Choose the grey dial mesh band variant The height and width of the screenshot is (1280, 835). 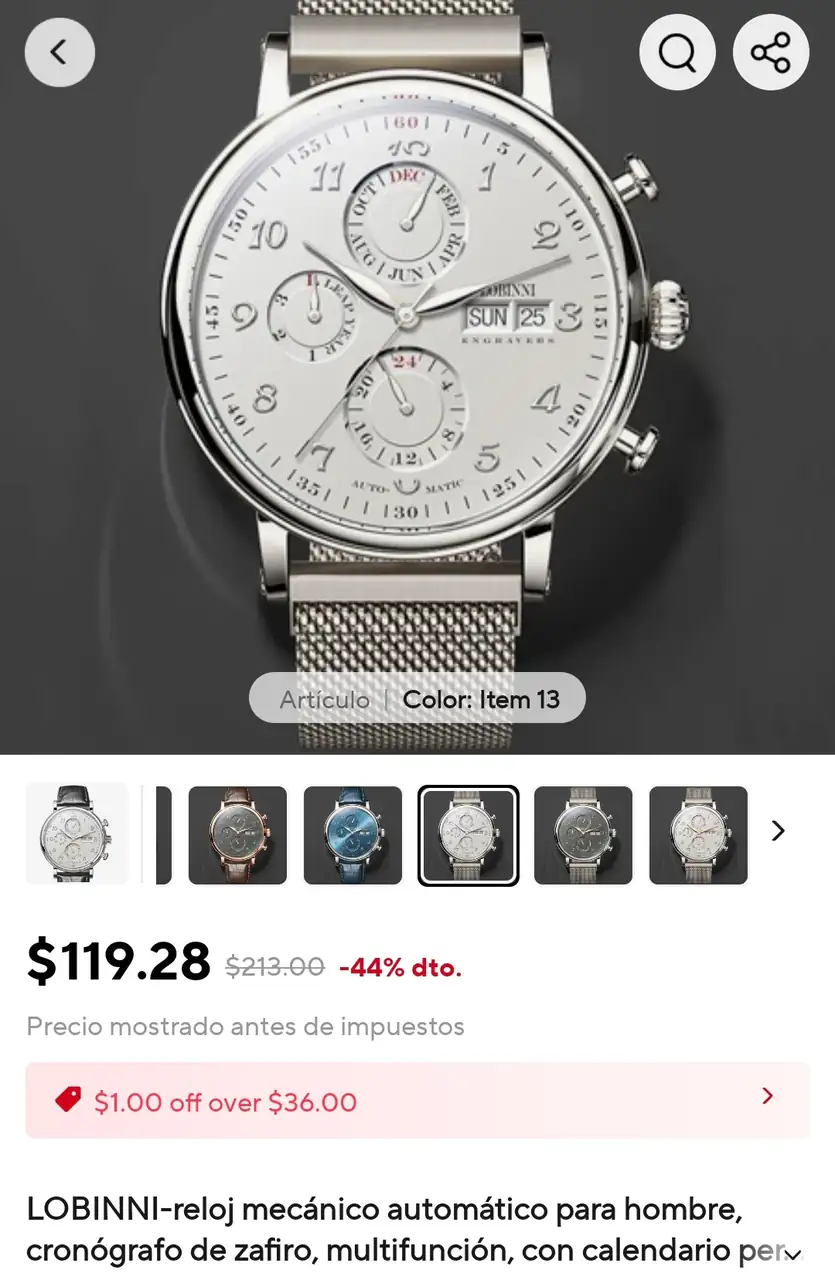pyautogui.click(x=583, y=835)
